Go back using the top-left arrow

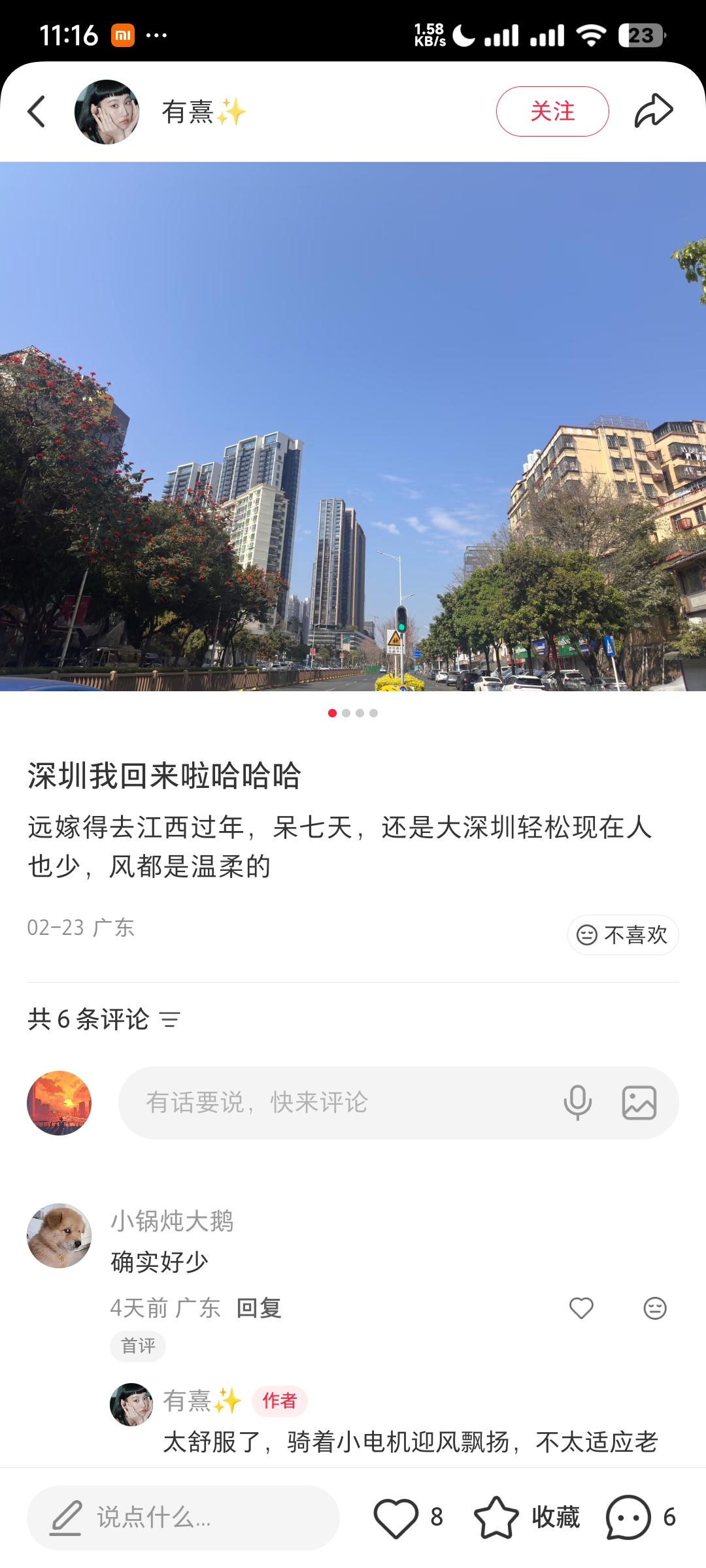37,112
